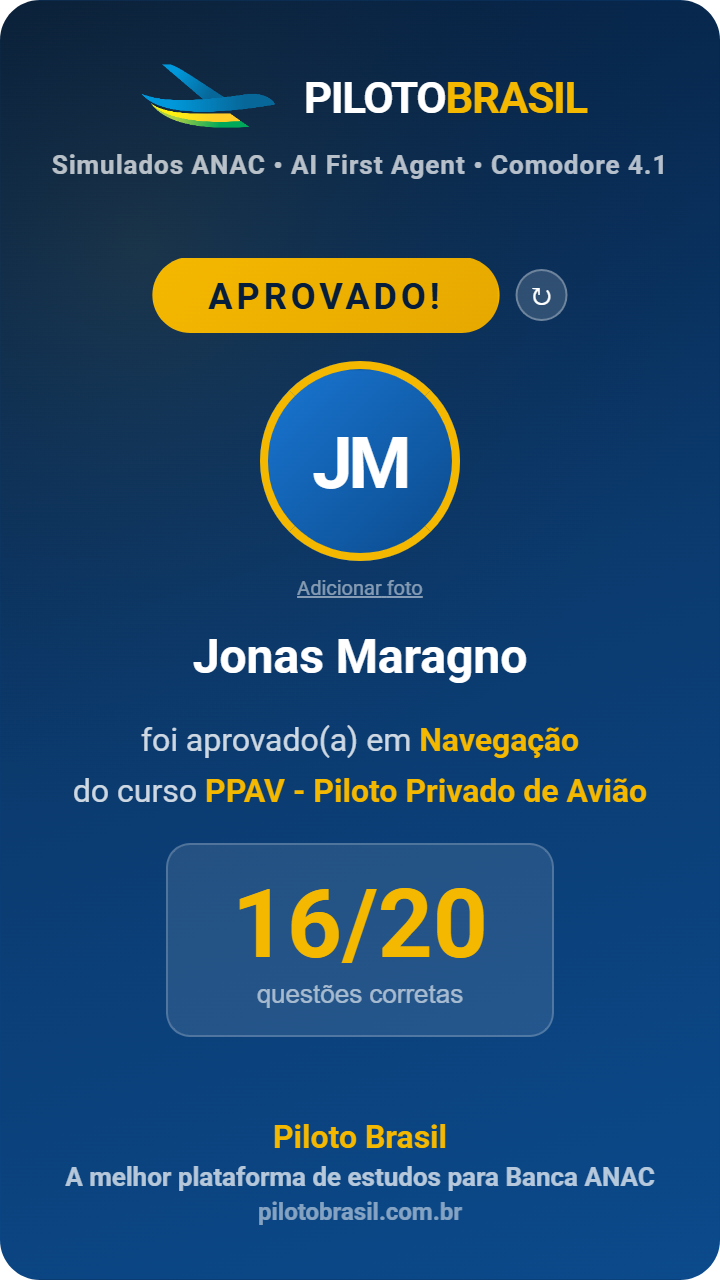Visit pilotobrasil.com.br link

pyautogui.click(x=360, y=1211)
